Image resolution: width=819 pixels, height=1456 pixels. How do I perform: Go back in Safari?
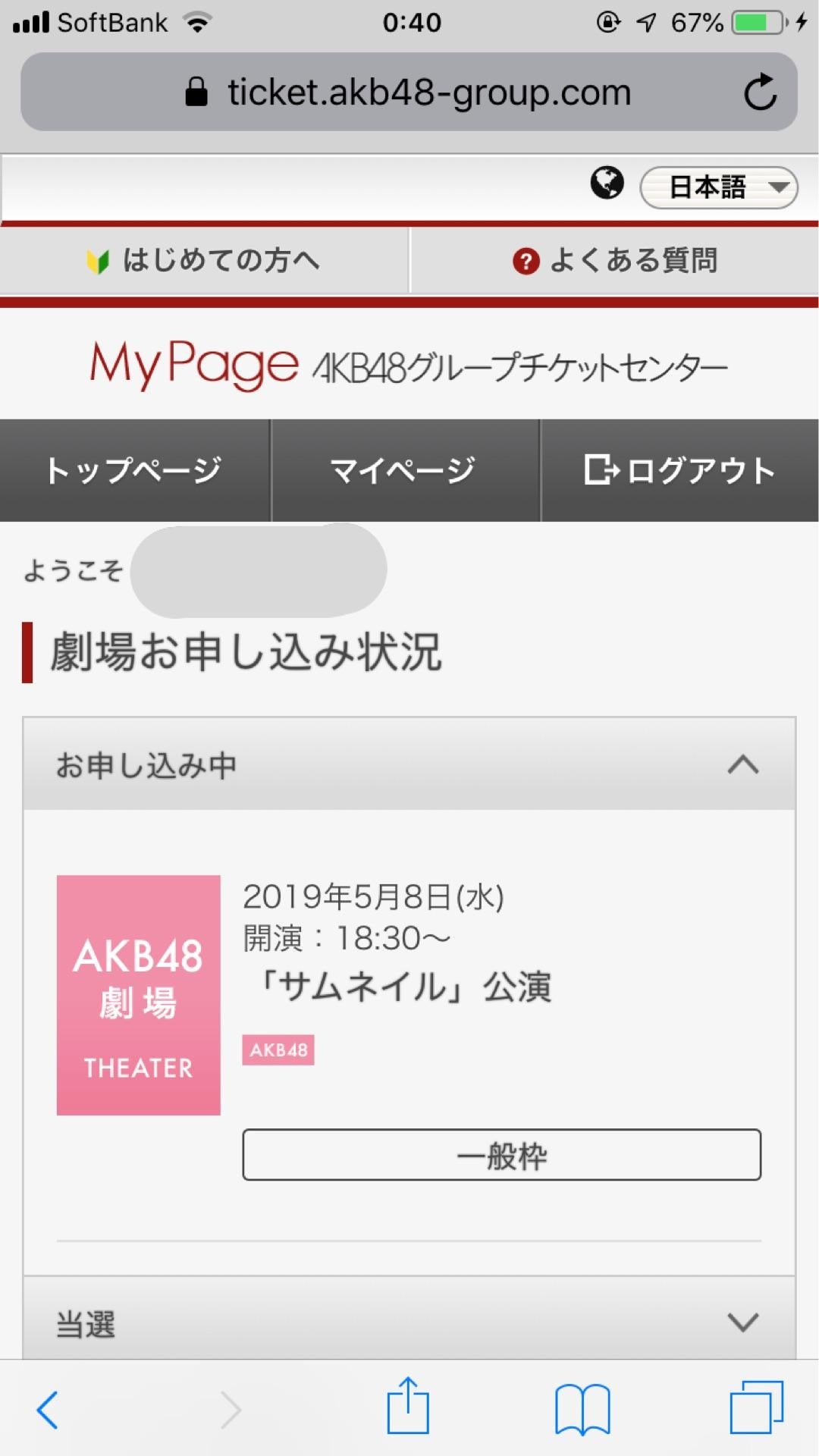tap(47, 1410)
